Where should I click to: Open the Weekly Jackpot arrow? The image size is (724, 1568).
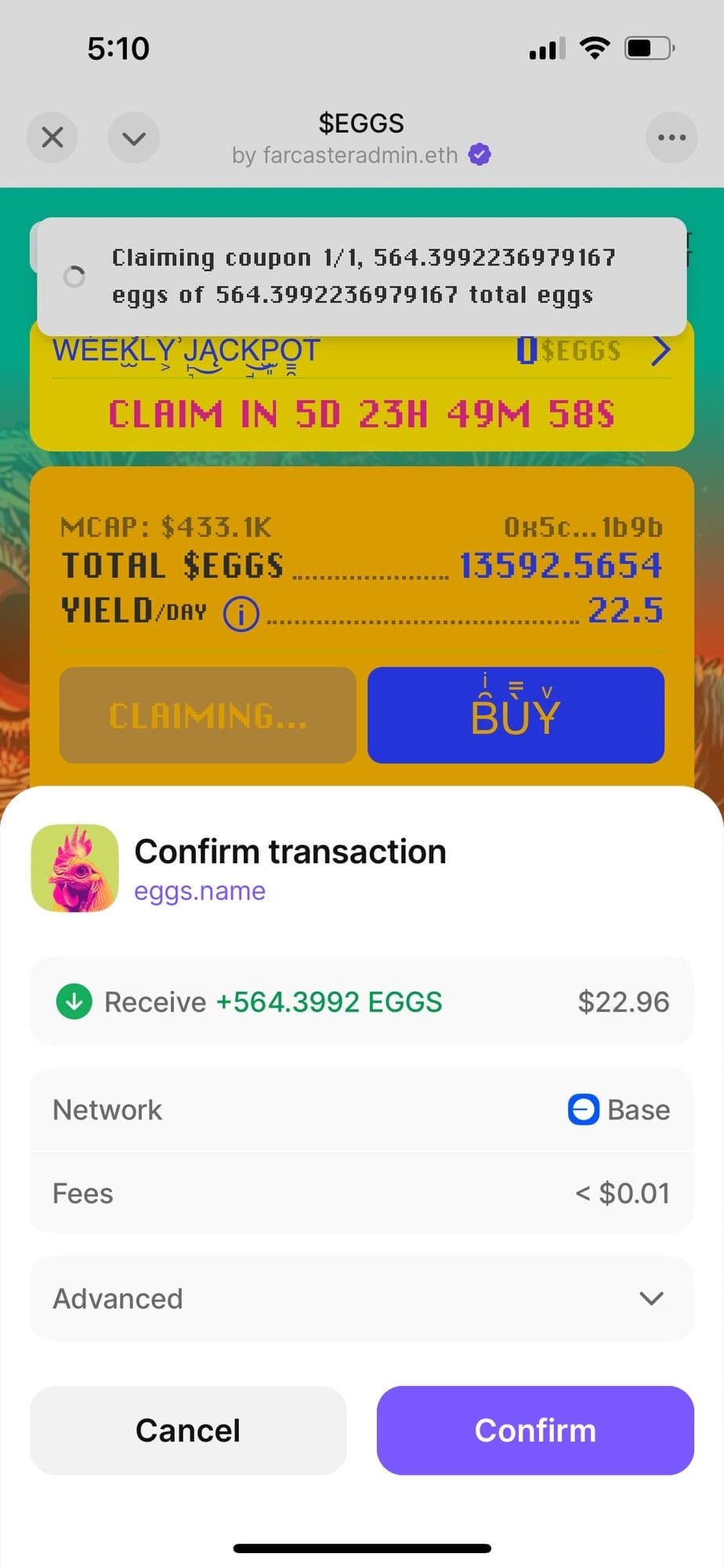click(661, 351)
